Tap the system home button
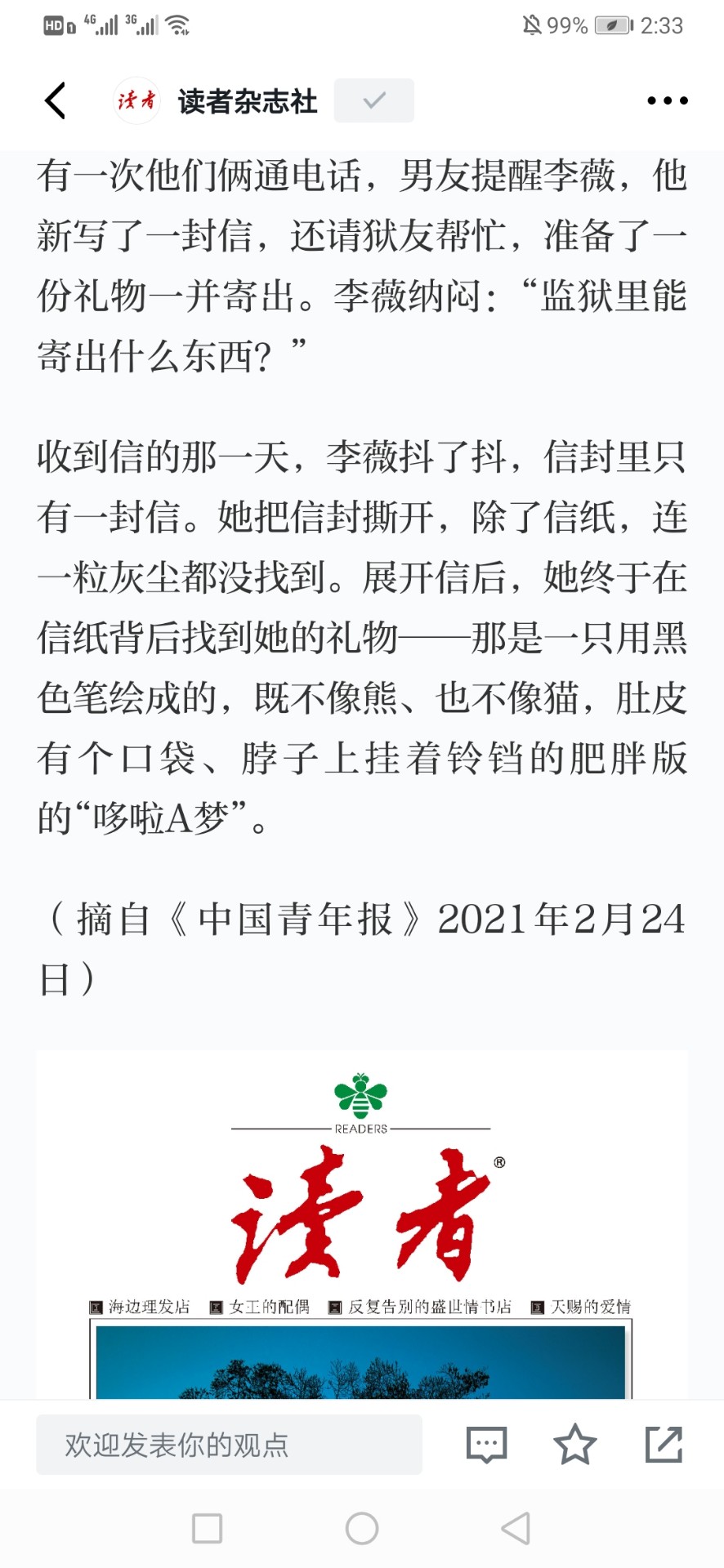 362,1528
